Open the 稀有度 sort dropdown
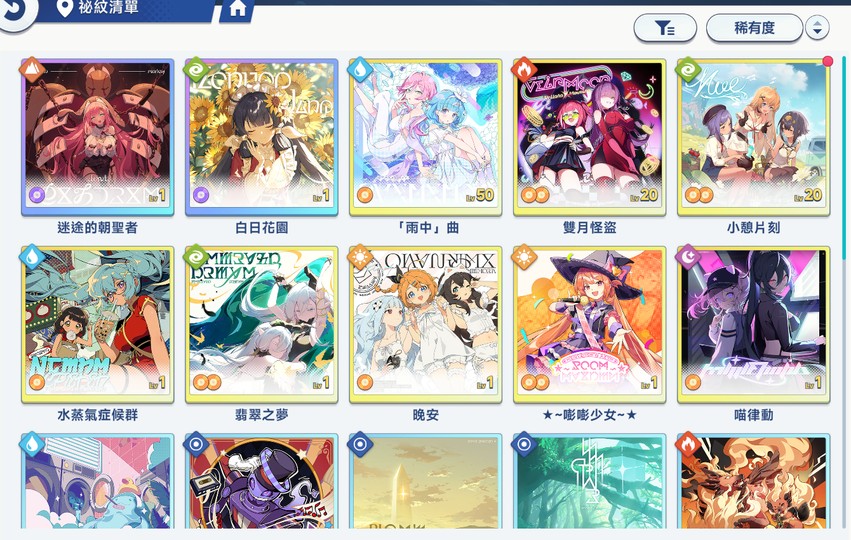 tap(754, 28)
